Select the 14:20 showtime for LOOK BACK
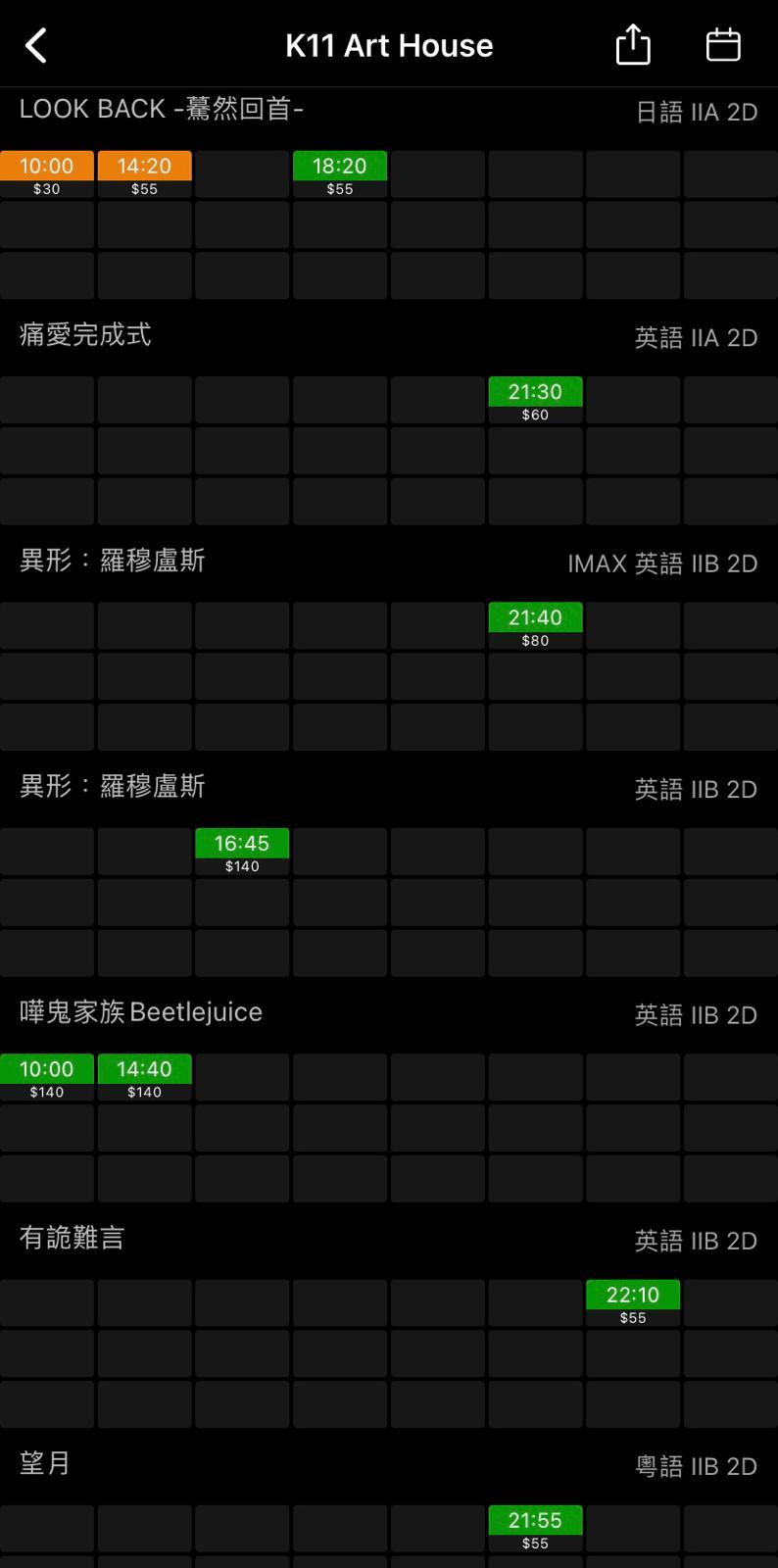Image resolution: width=778 pixels, height=1568 pixels. [x=144, y=166]
